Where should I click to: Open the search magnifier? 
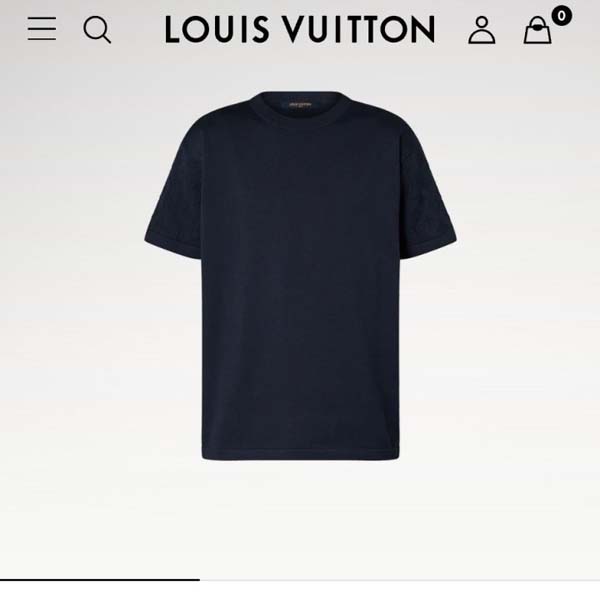(x=97, y=30)
